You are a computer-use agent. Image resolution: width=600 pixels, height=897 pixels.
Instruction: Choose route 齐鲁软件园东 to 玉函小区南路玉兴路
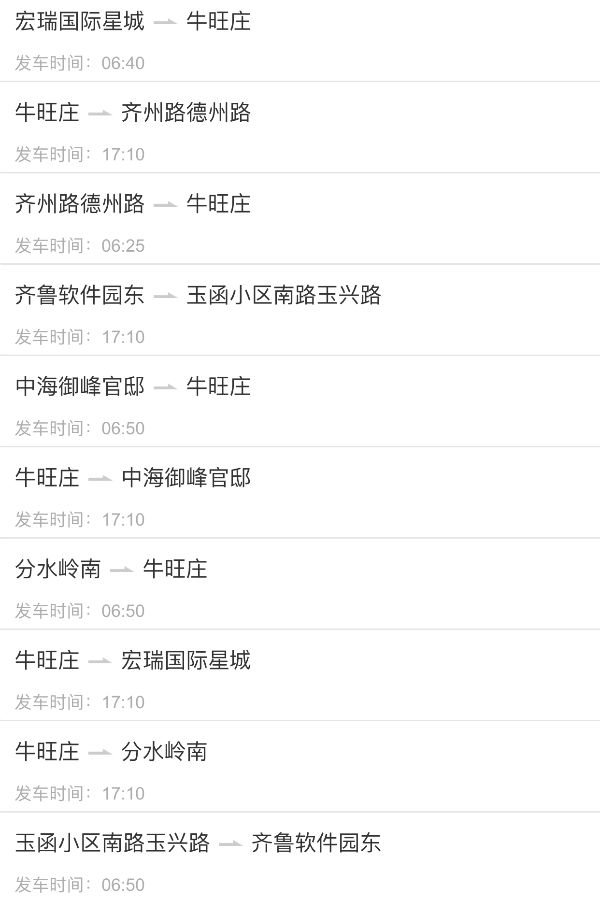coord(300,310)
